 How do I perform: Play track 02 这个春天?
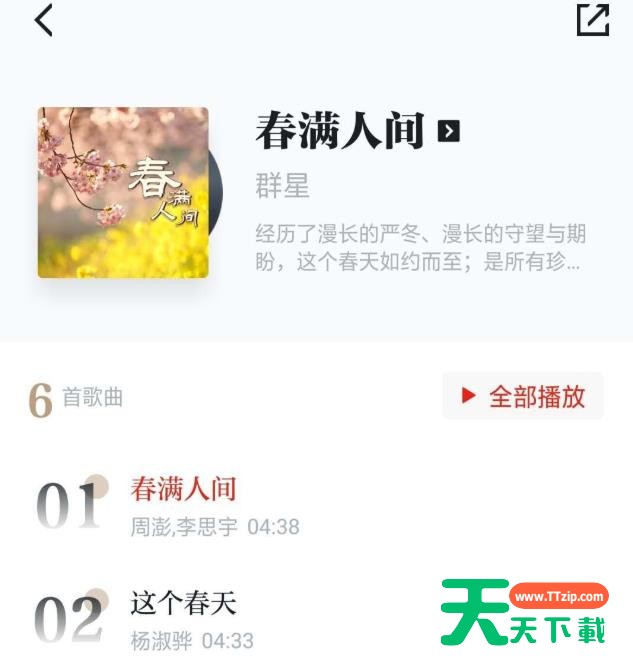[184, 604]
